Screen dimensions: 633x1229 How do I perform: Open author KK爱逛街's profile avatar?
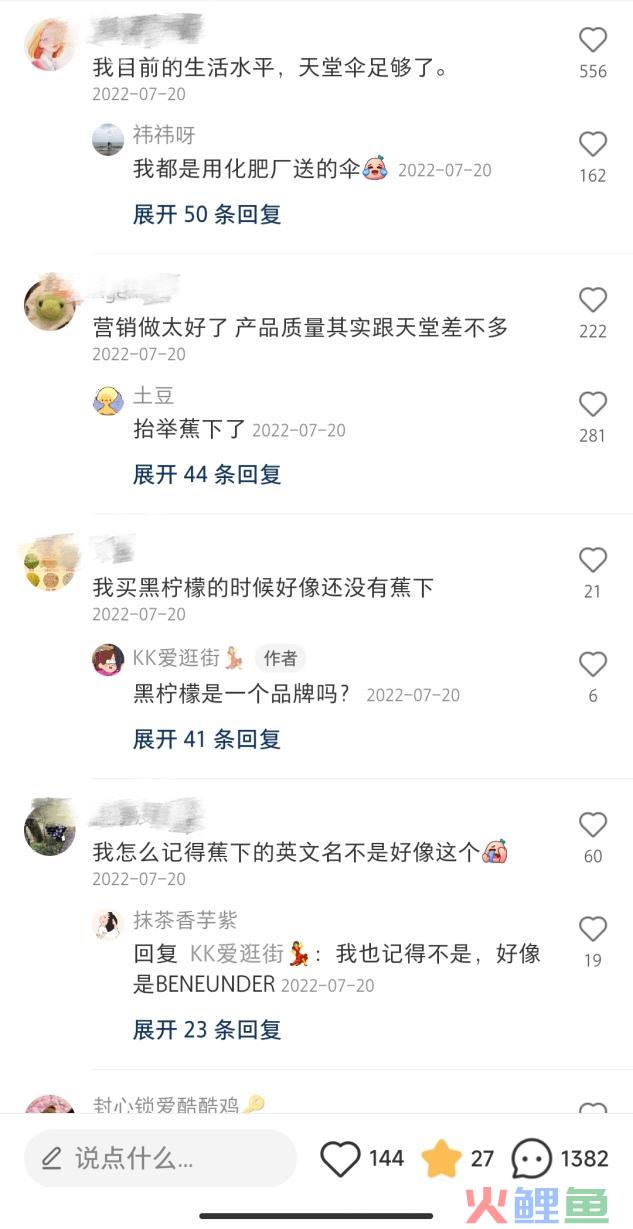(108, 660)
